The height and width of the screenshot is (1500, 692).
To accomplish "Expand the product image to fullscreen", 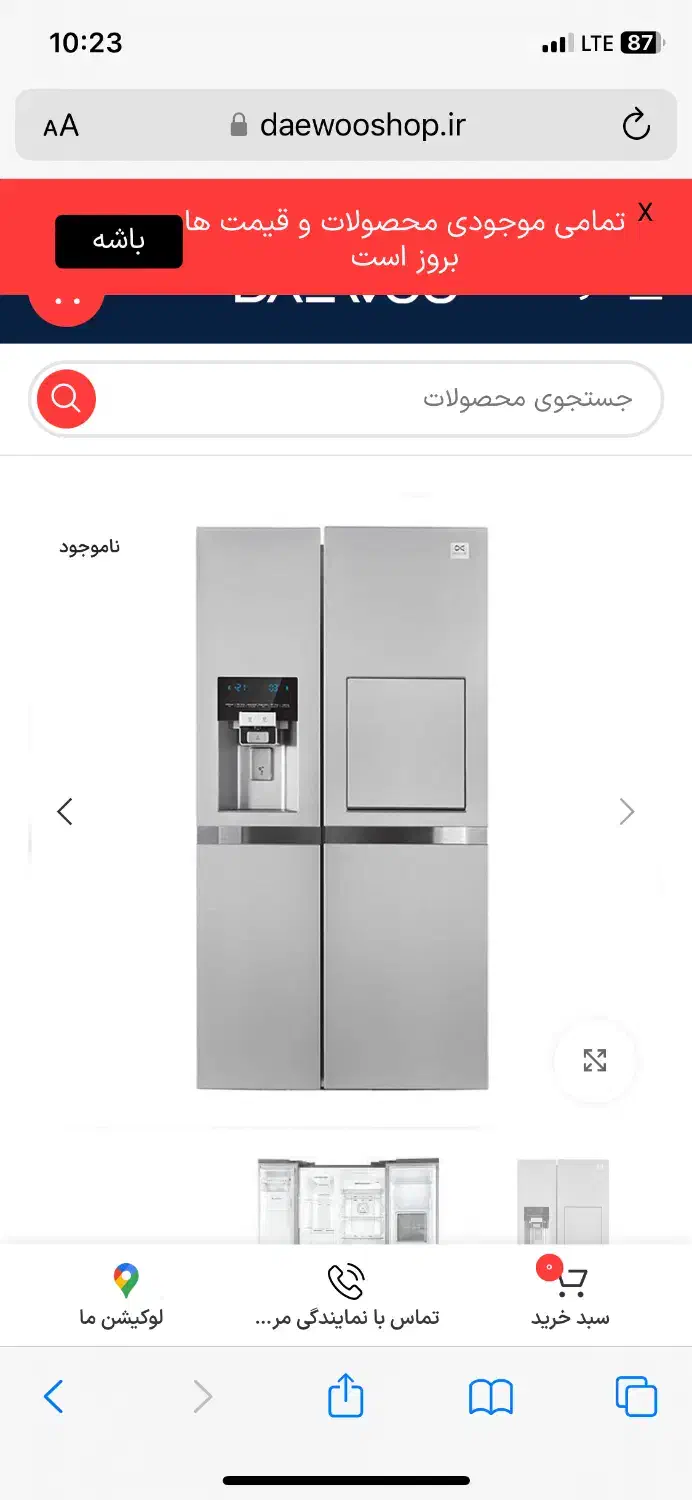I will click(595, 1060).
